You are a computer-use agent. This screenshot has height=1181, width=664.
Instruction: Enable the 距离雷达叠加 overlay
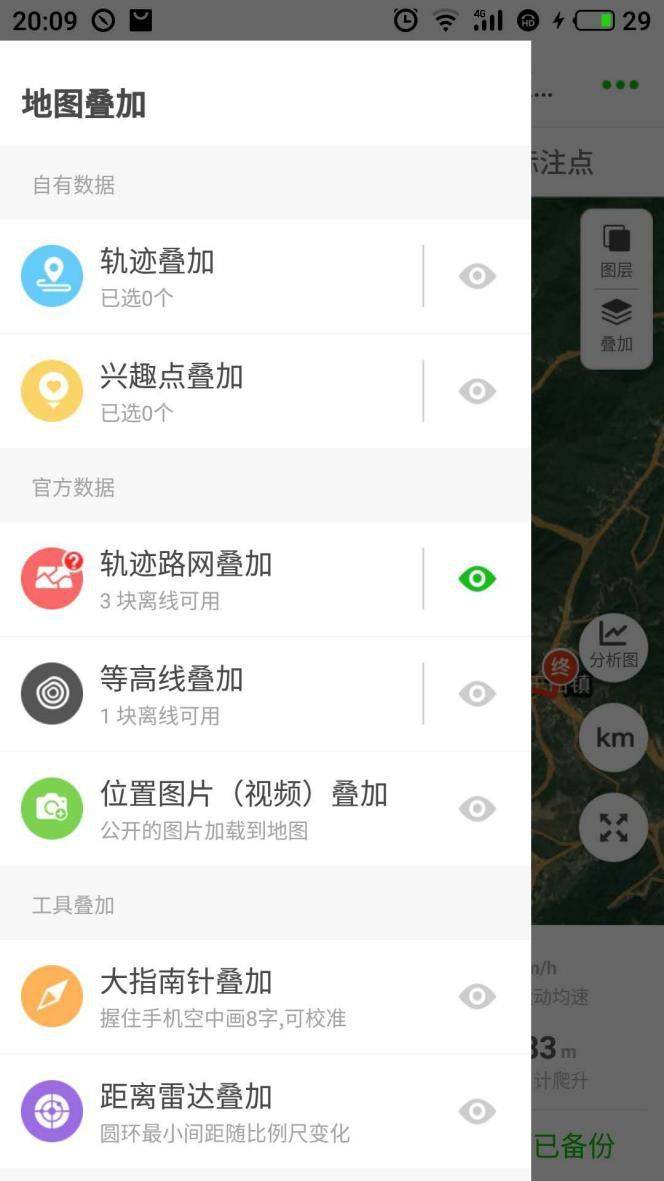[x=477, y=1111]
